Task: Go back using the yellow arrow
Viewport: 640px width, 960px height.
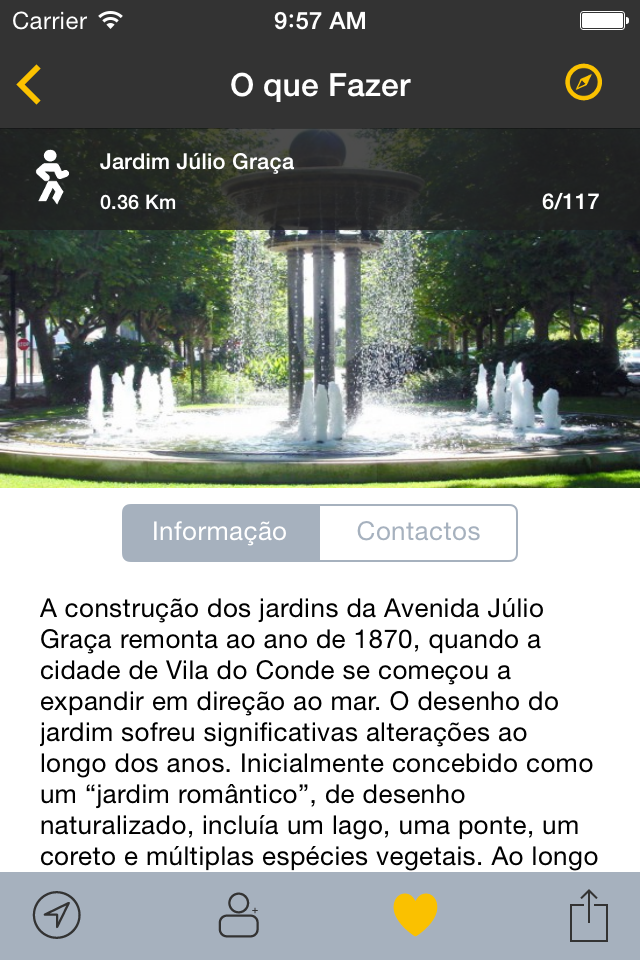Action: pos(30,85)
